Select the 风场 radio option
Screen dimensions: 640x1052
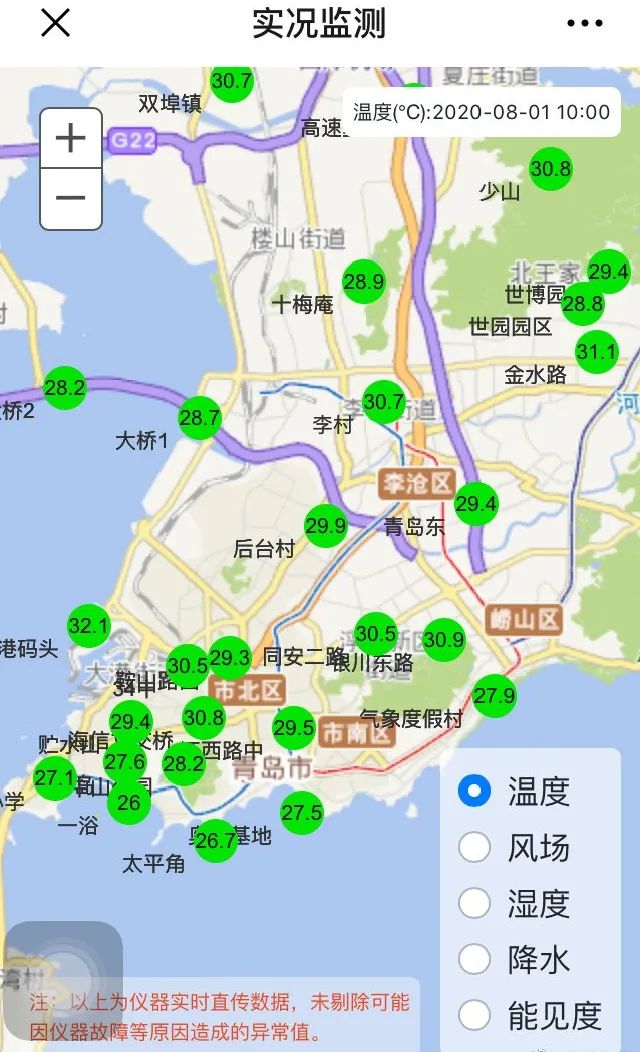[474, 847]
